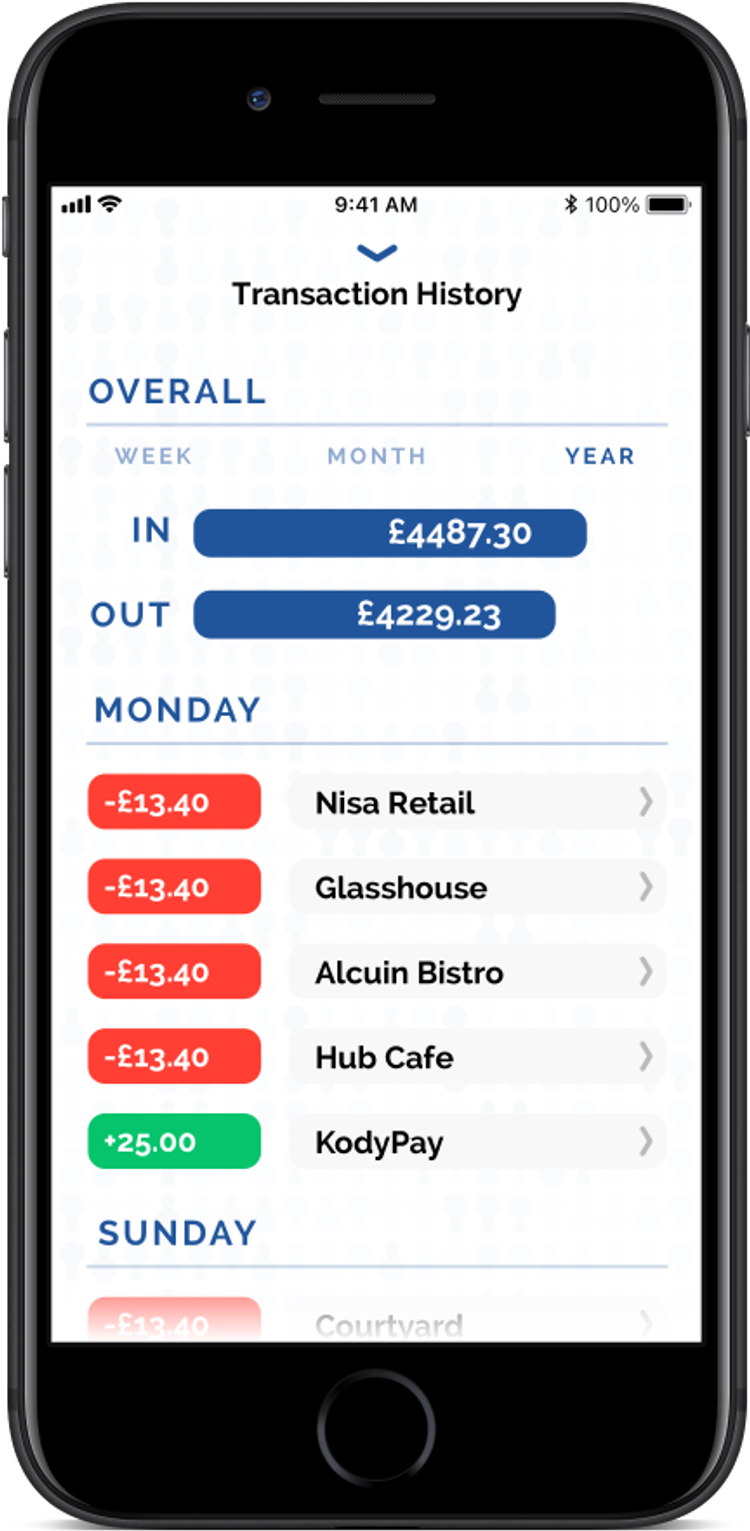Open the Glasshouse transaction

coord(477,887)
